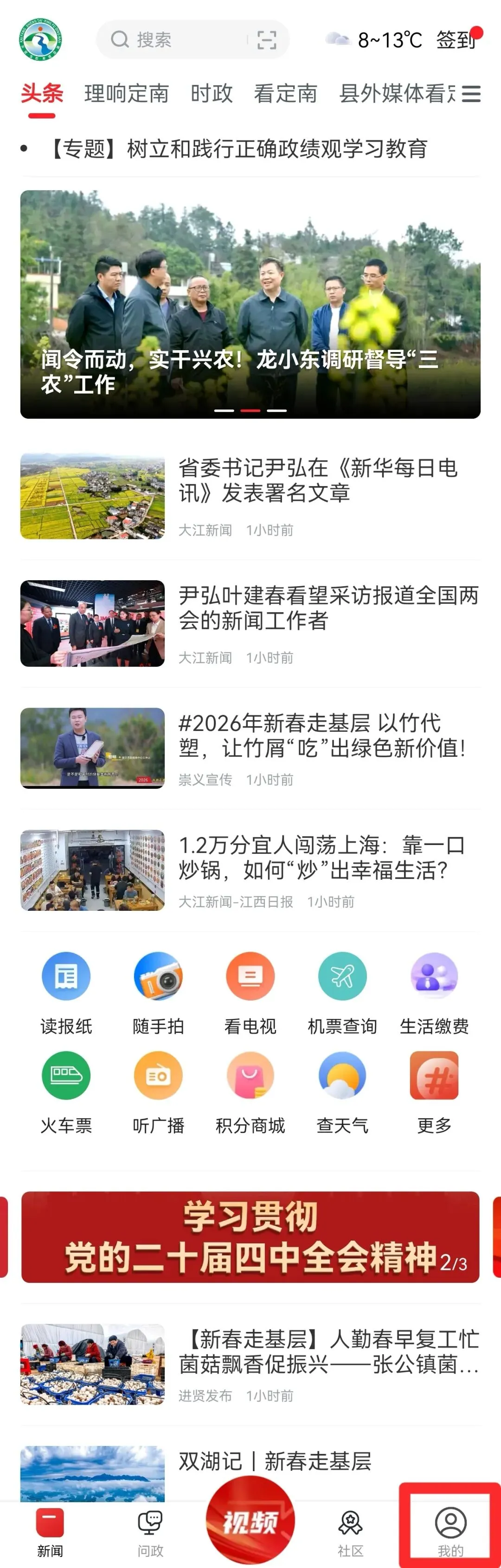Open the 【专题】树立和践行正确政绩观 headline

[238, 148]
